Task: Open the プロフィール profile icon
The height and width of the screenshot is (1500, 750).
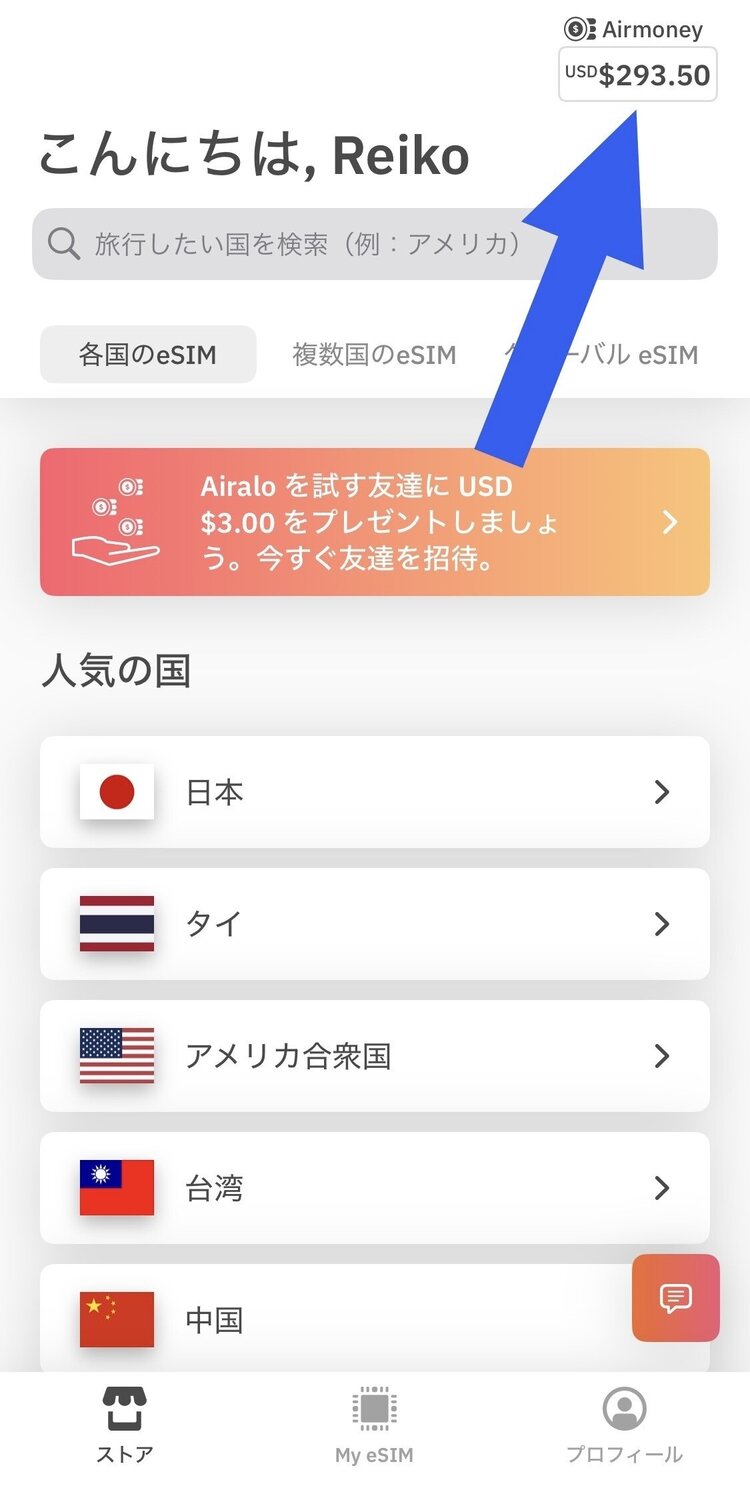Action: [625, 1408]
